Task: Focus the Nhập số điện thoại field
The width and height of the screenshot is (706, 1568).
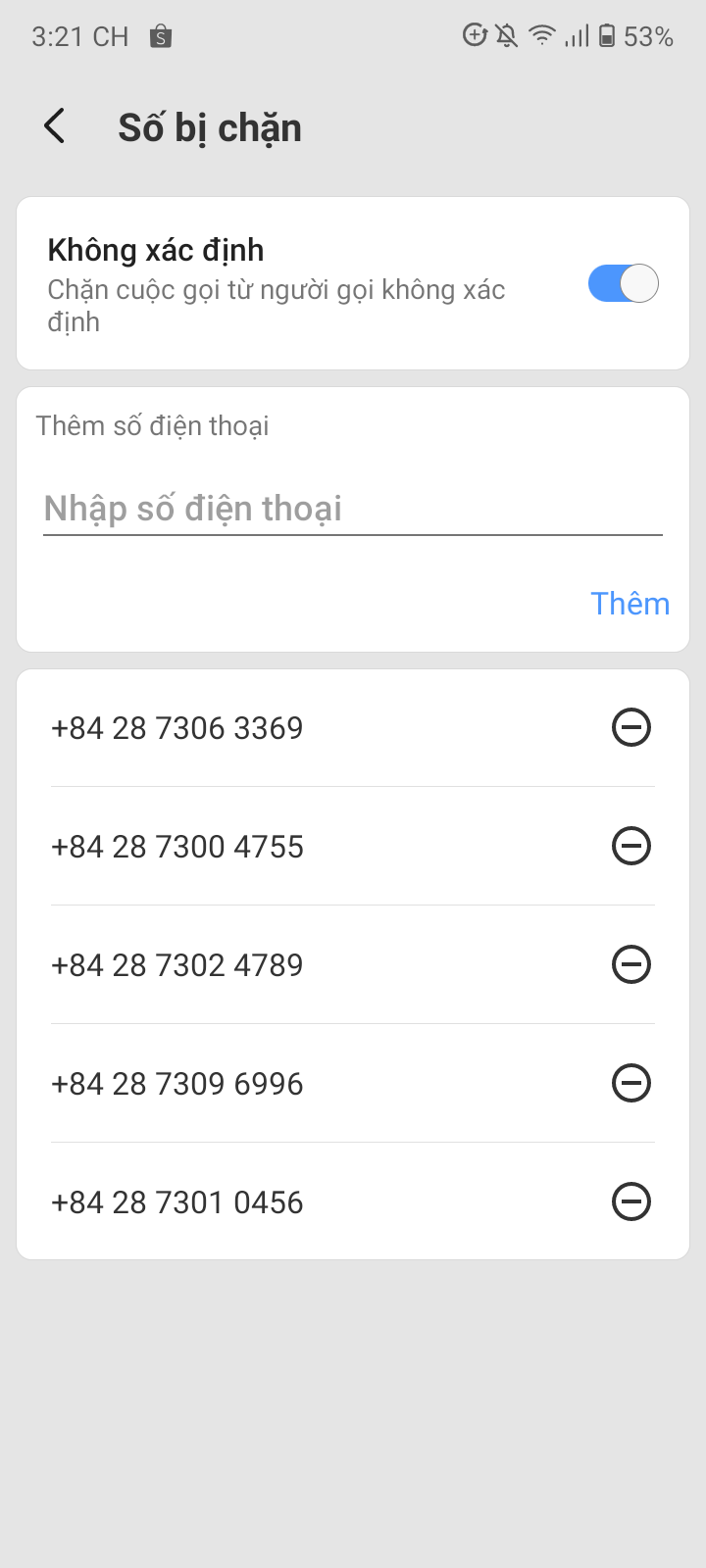Action: [x=353, y=509]
